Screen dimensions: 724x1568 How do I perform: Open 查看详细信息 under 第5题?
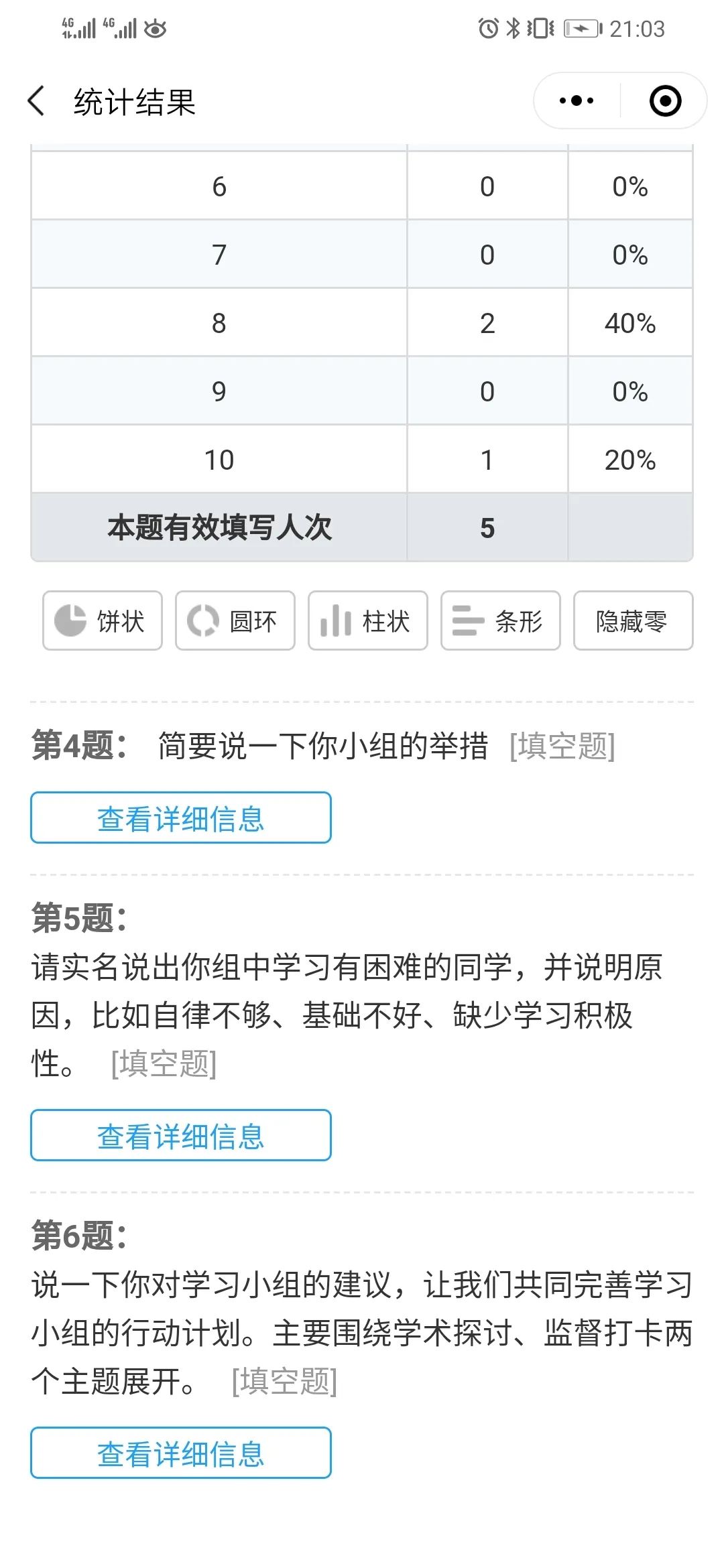click(x=181, y=1135)
